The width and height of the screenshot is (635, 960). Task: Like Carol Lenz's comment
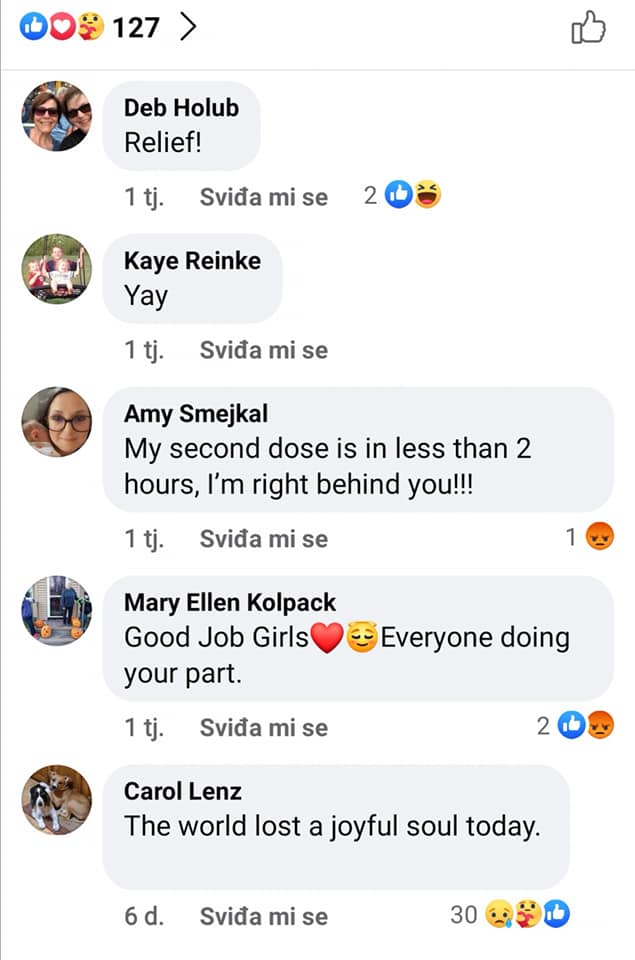tap(263, 916)
